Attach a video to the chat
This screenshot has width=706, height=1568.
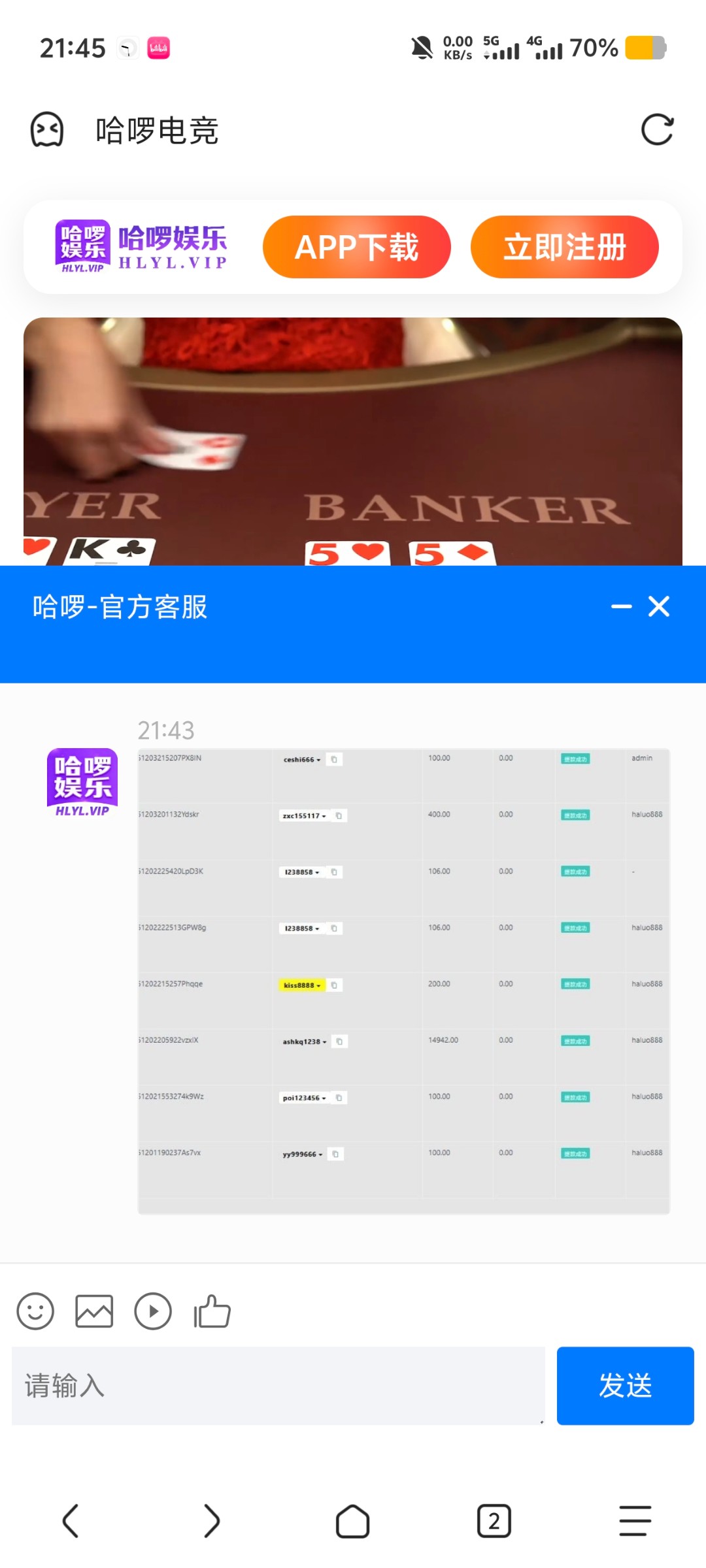(x=153, y=1311)
